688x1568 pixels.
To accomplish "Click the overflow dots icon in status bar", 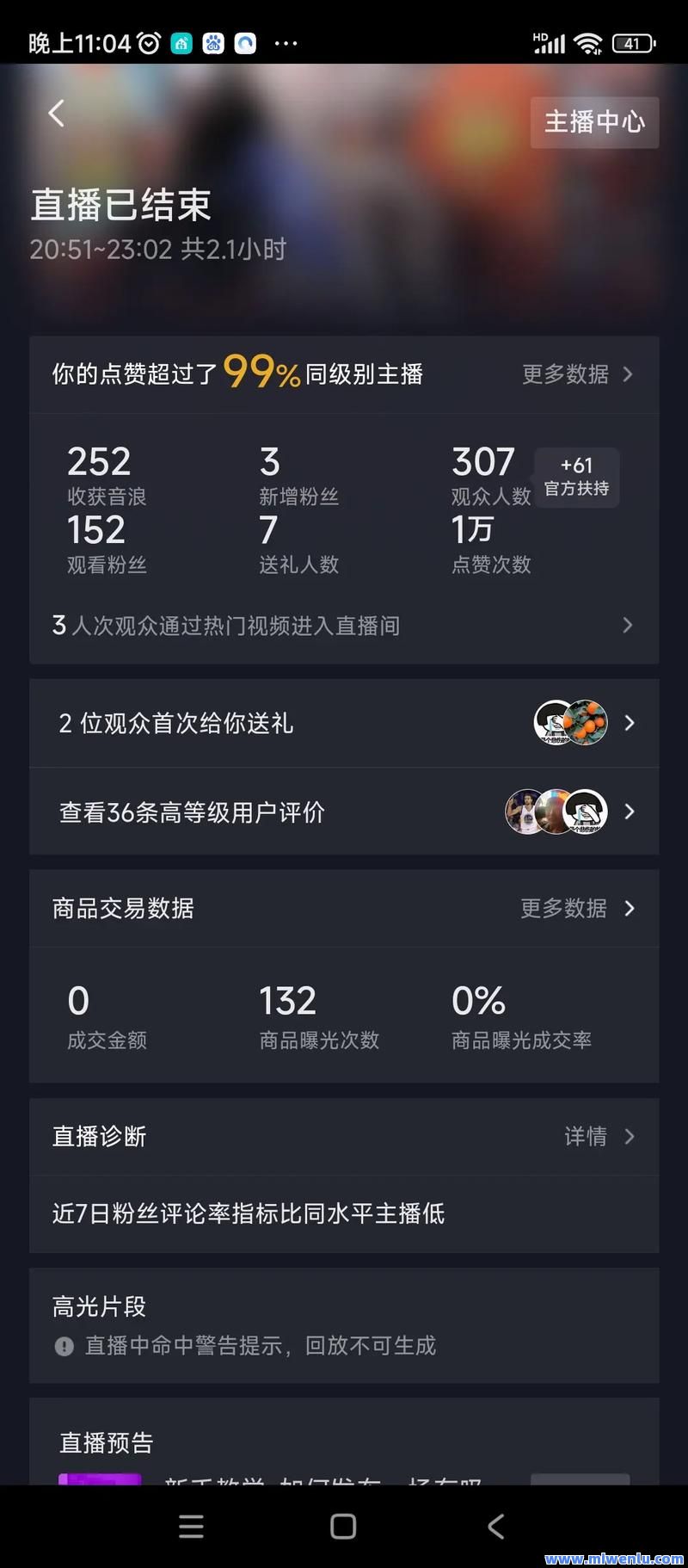I will 286,43.
